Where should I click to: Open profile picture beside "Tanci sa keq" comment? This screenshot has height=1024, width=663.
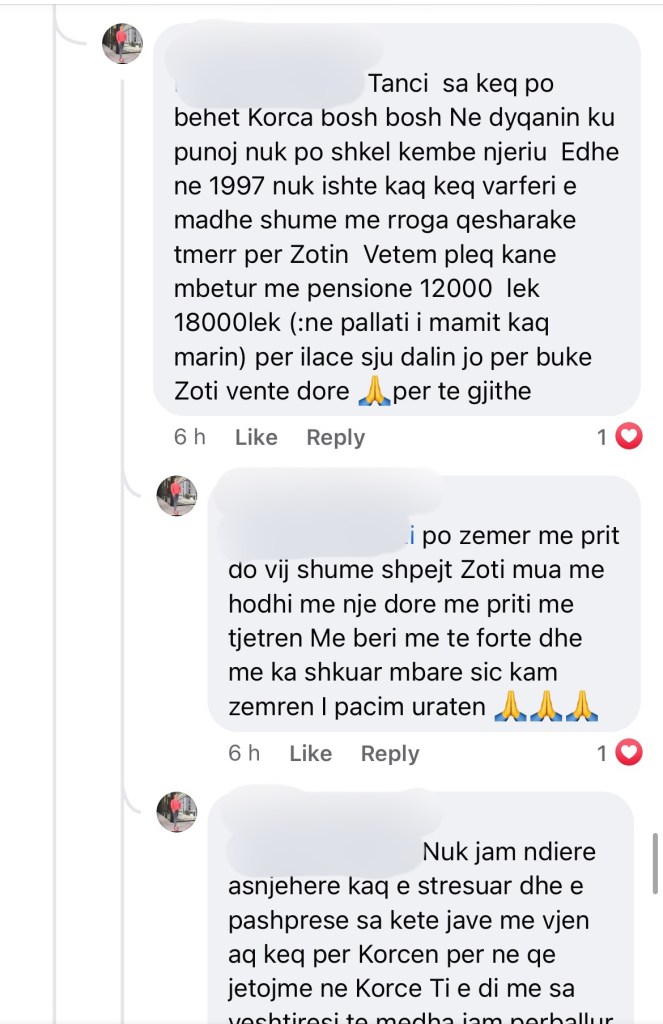122,44
